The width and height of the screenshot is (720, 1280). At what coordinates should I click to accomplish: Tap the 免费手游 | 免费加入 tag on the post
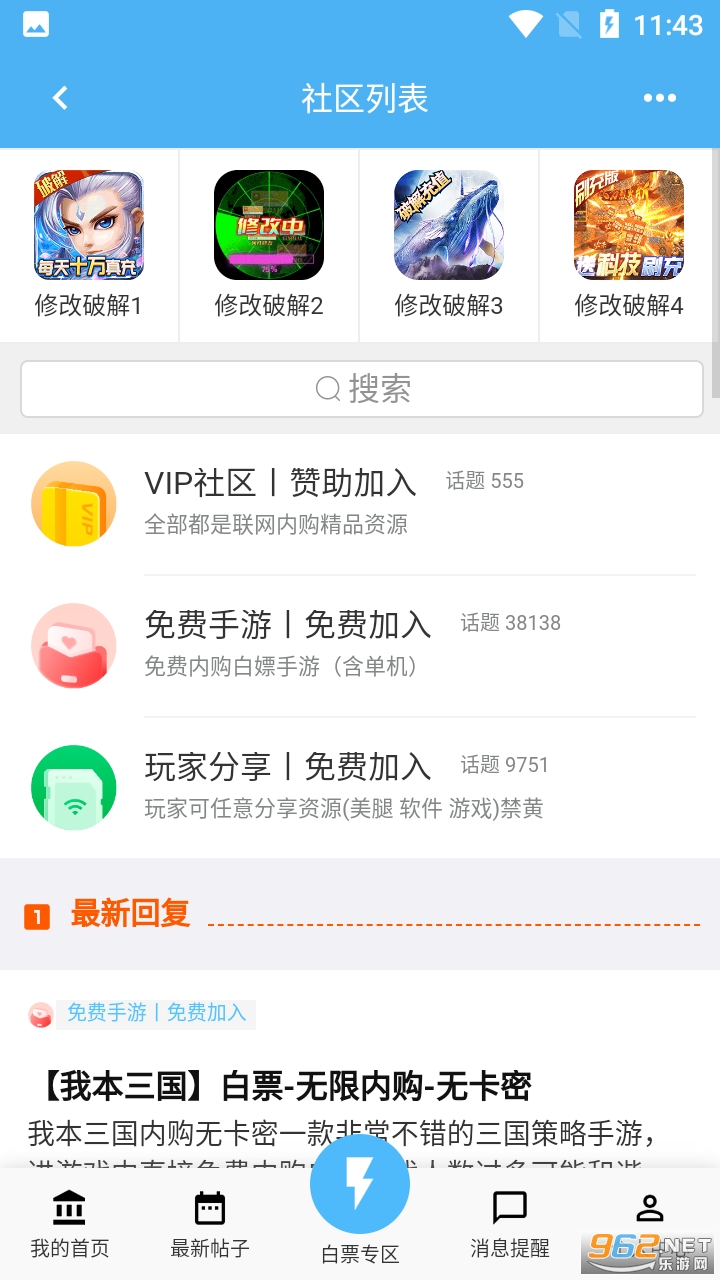click(156, 1013)
